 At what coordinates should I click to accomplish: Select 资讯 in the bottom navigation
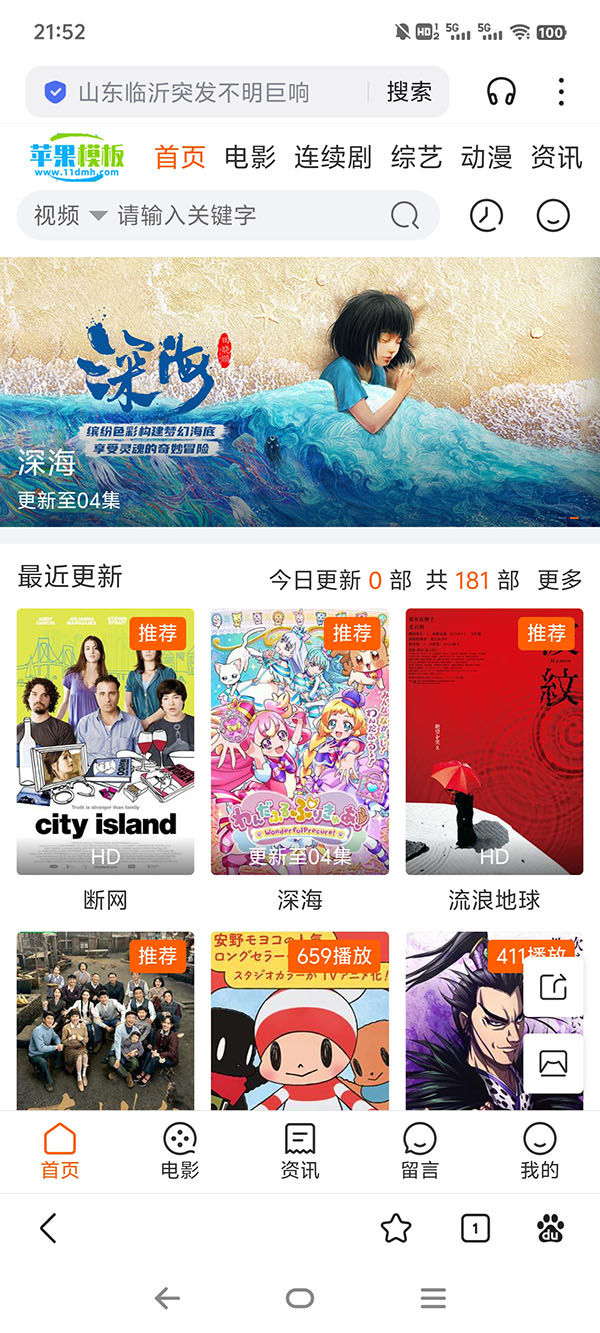(300, 1151)
